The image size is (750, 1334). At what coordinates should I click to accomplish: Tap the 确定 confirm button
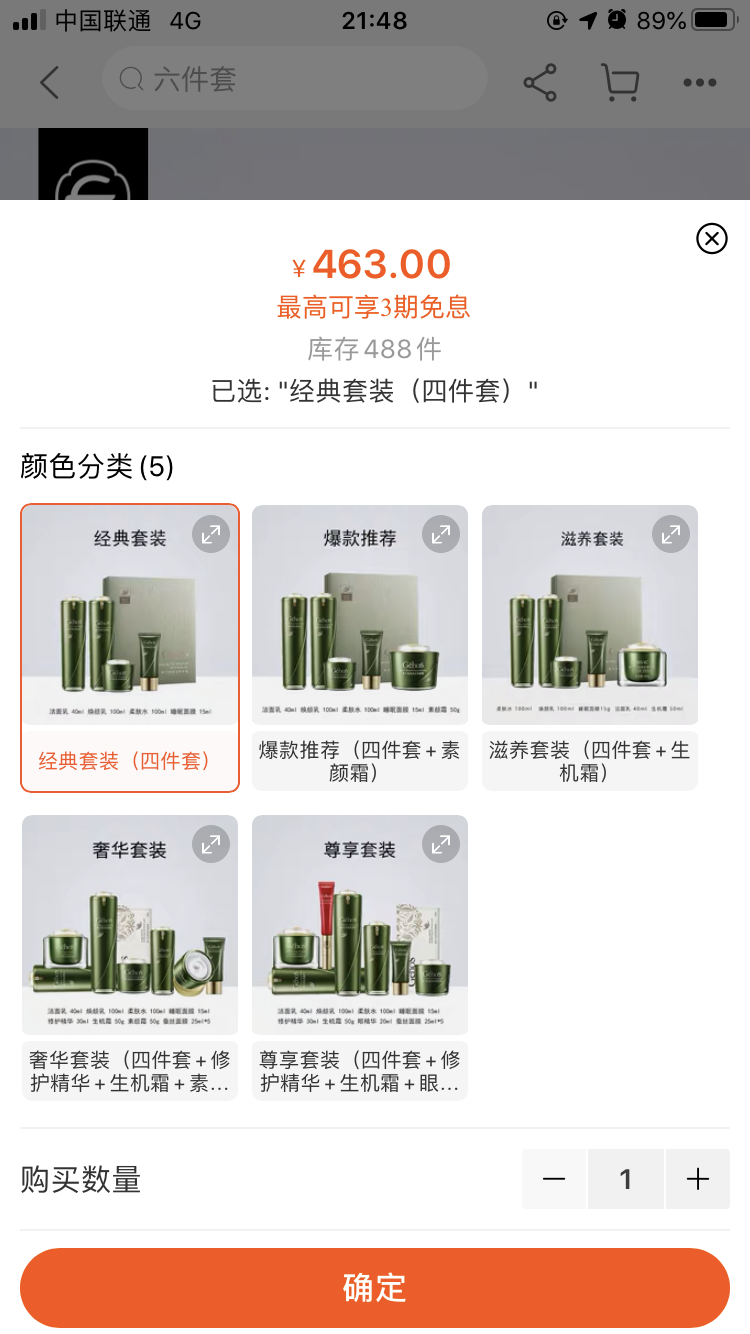375,1287
